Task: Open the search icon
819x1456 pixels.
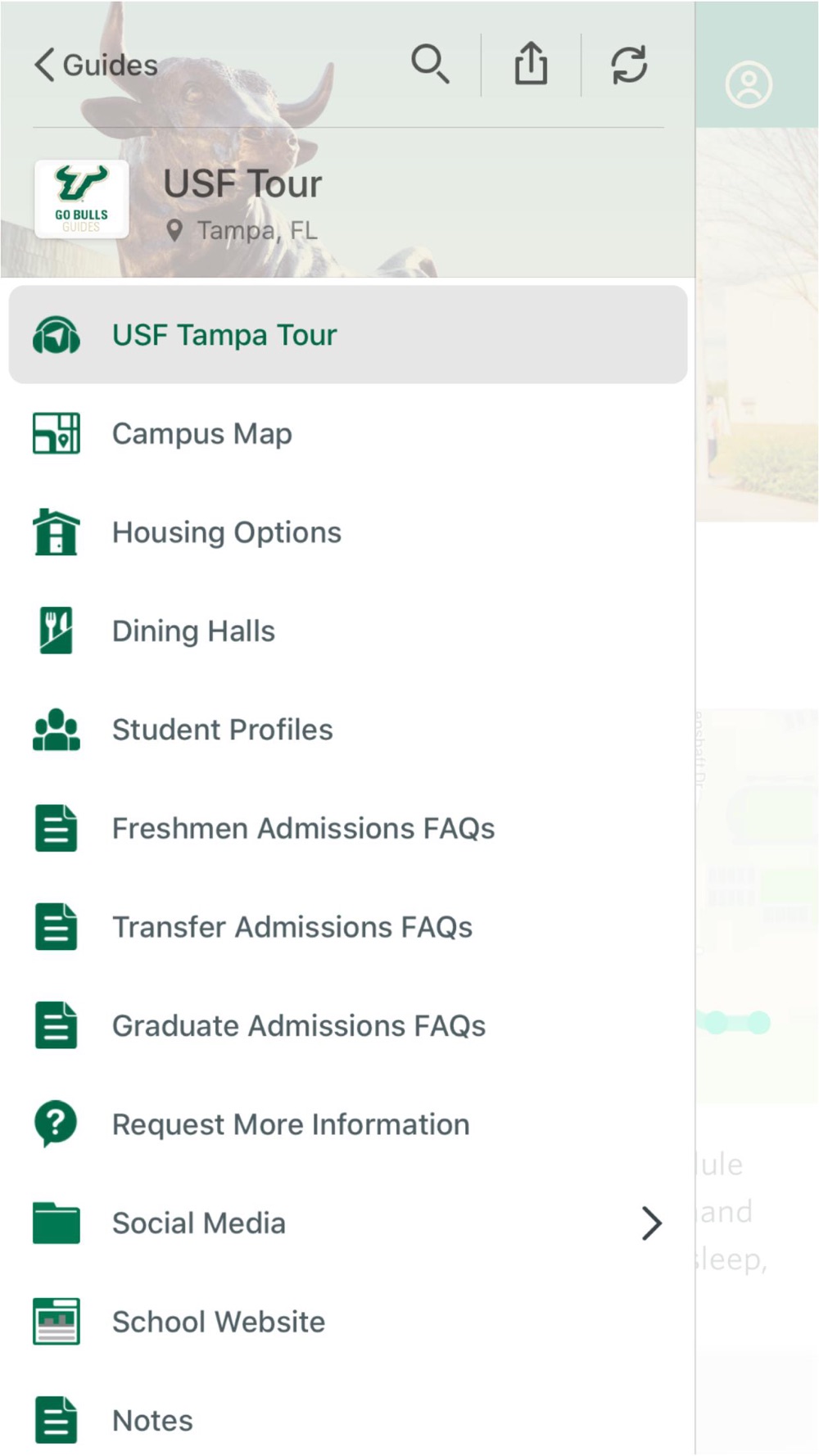Action: (430, 64)
